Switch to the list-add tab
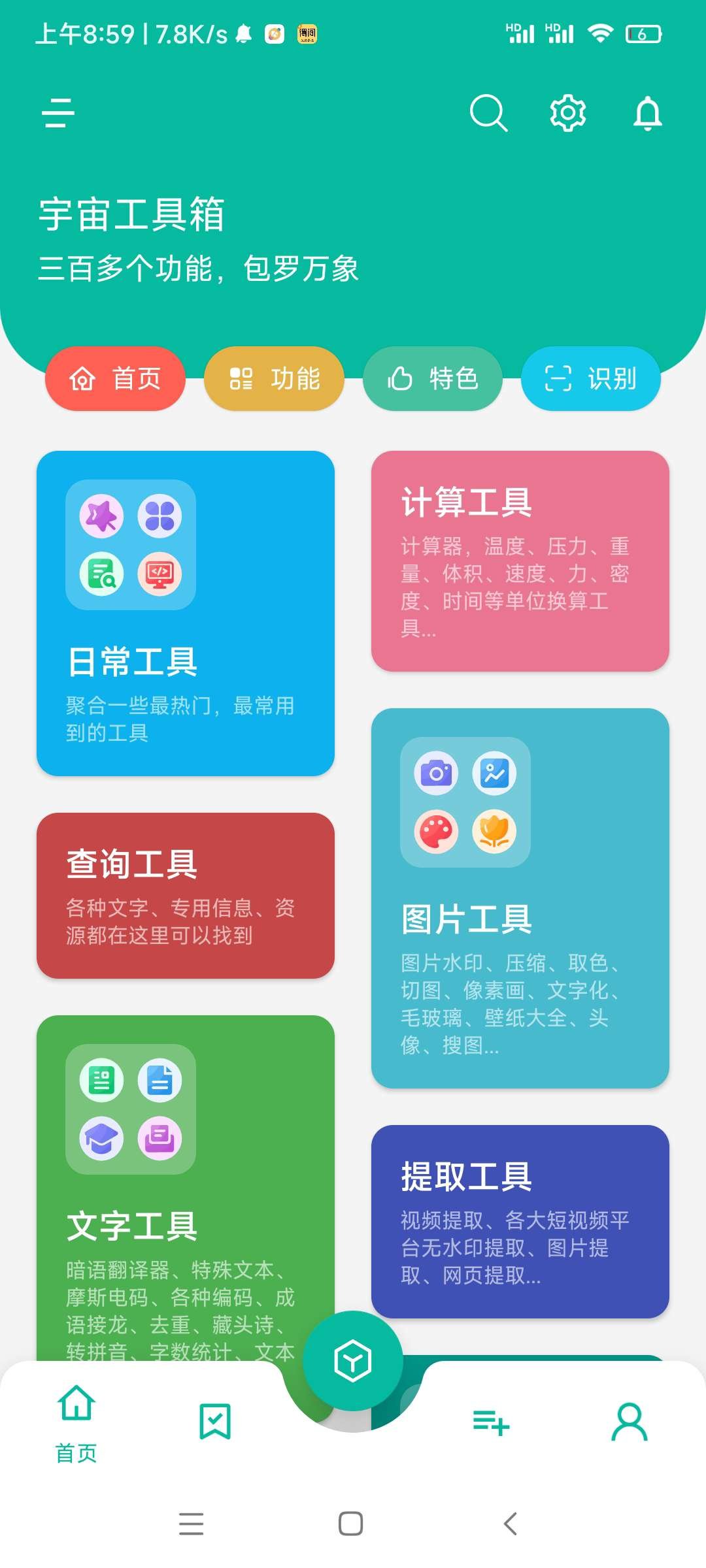This screenshot has height=1568, width=706. pos(491,1421)
